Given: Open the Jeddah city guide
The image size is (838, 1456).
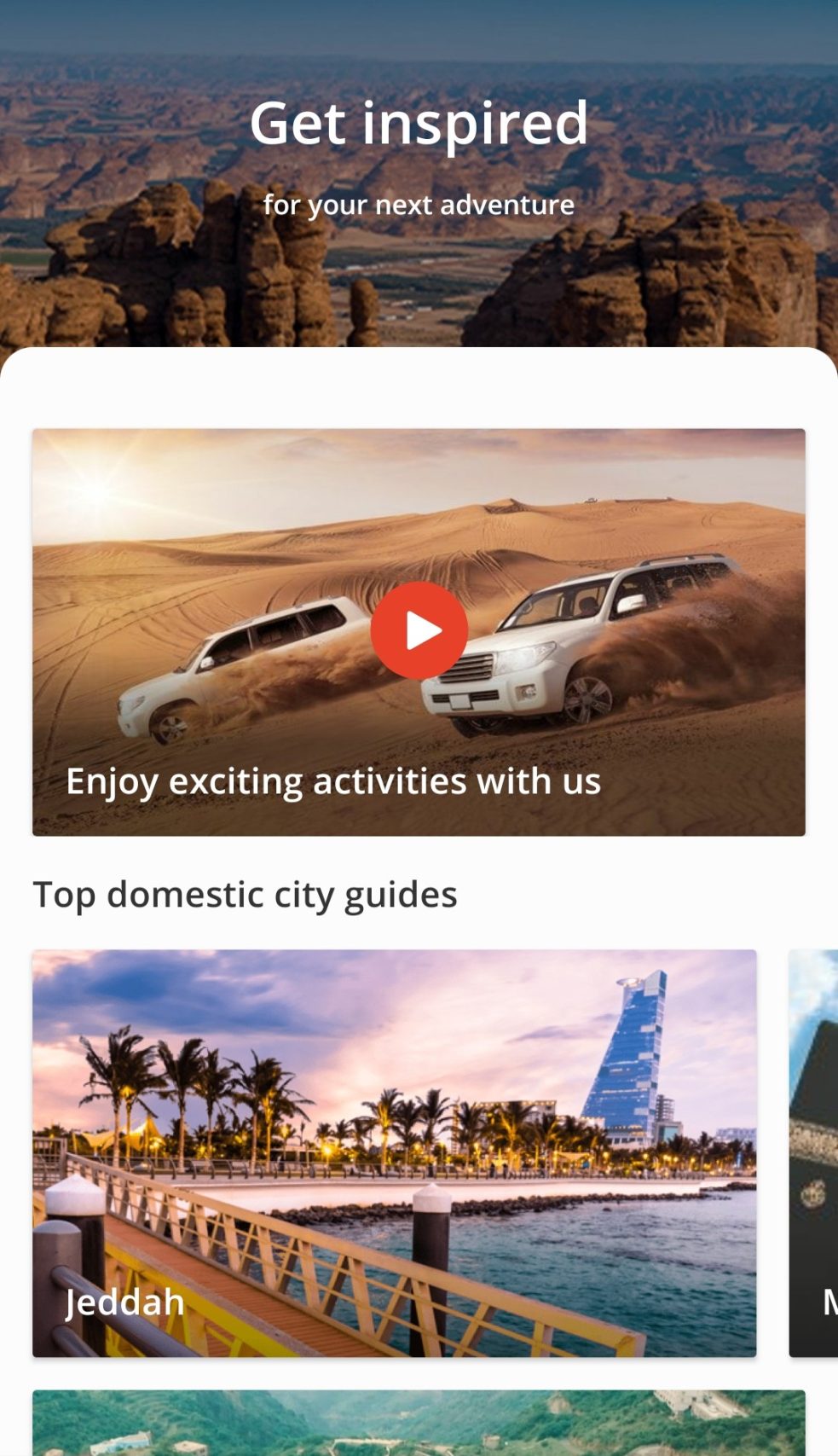Looking at the screenshot, I should click(x=394, y=1152).
